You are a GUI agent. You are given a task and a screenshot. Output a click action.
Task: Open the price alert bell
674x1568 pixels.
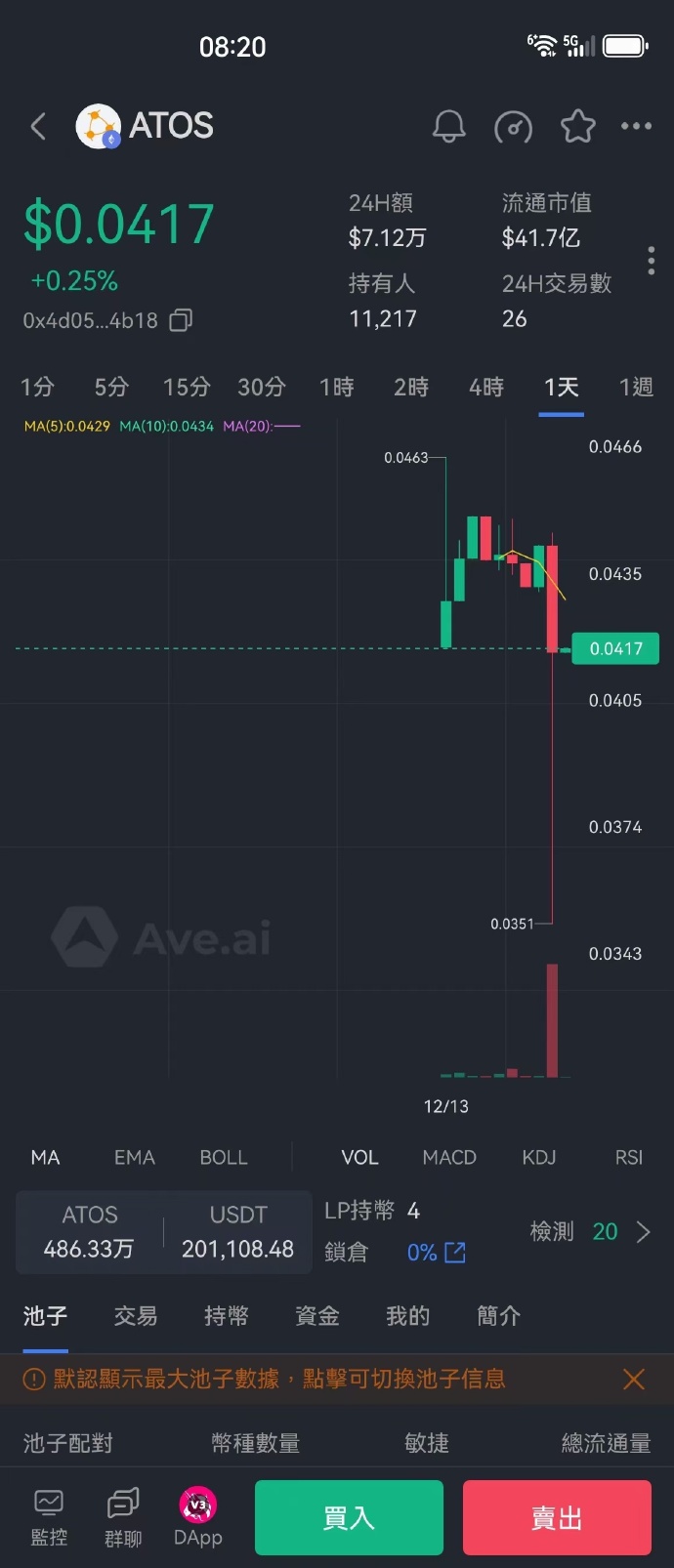448,126
